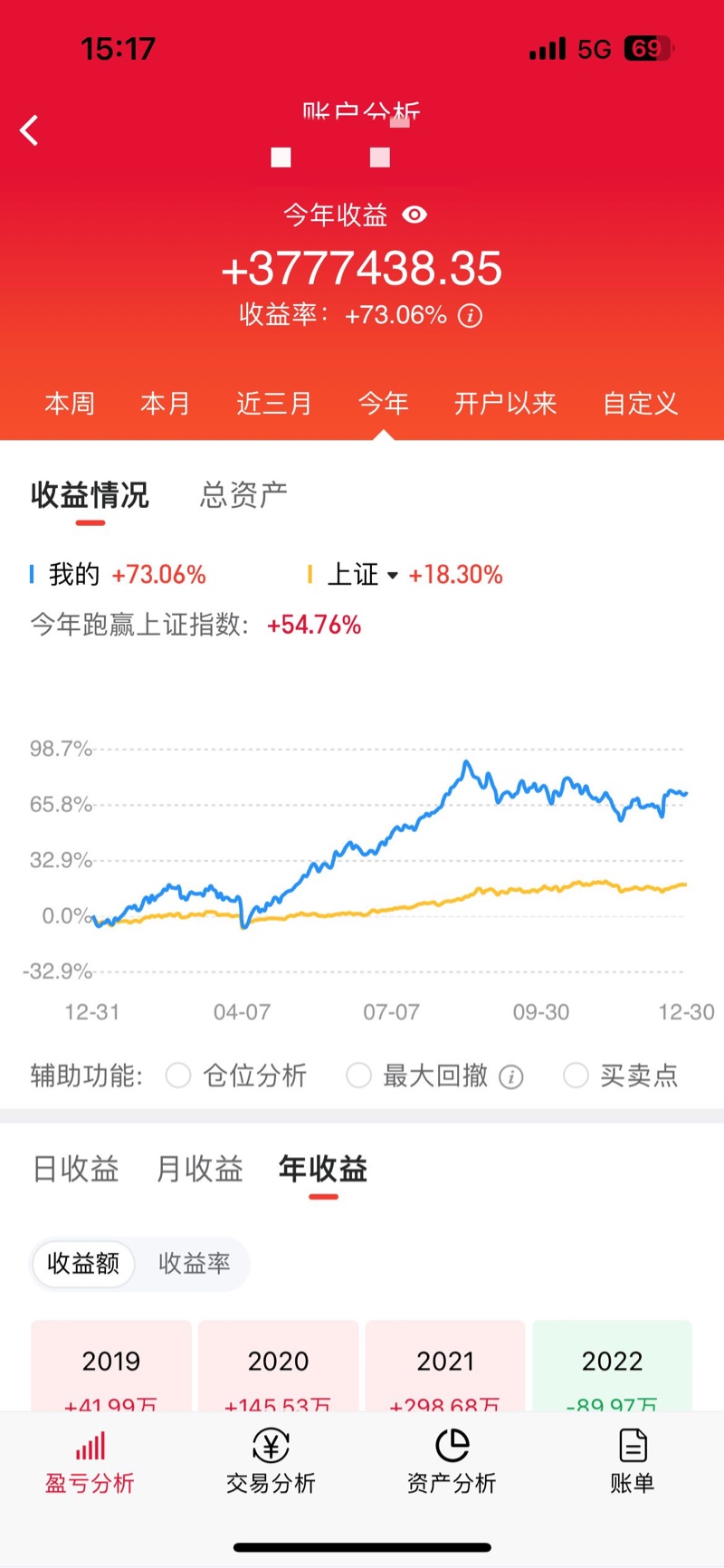
Task: Switch the segment to 收益率
Action: 194,1263
